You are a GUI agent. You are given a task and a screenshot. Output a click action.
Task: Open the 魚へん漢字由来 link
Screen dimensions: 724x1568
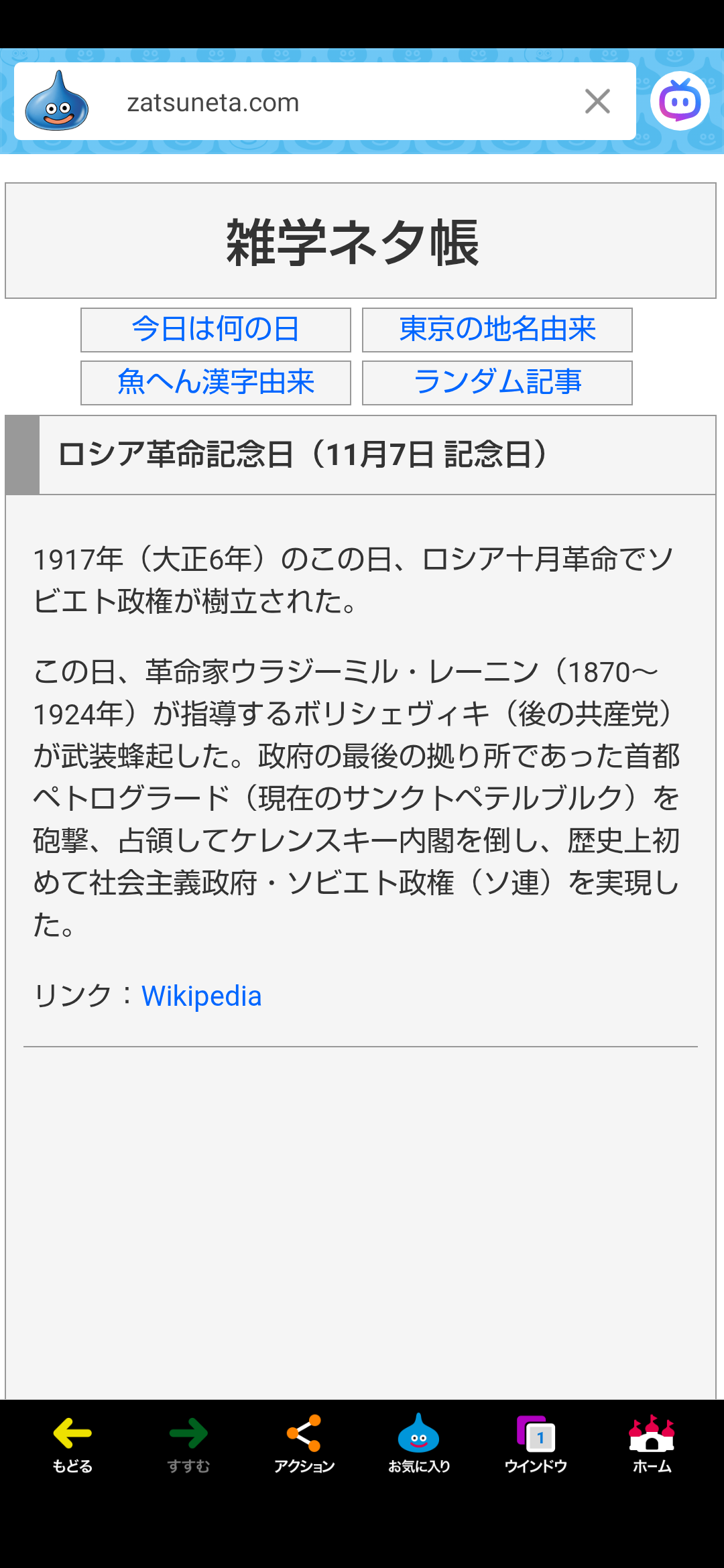pos(215,383)
